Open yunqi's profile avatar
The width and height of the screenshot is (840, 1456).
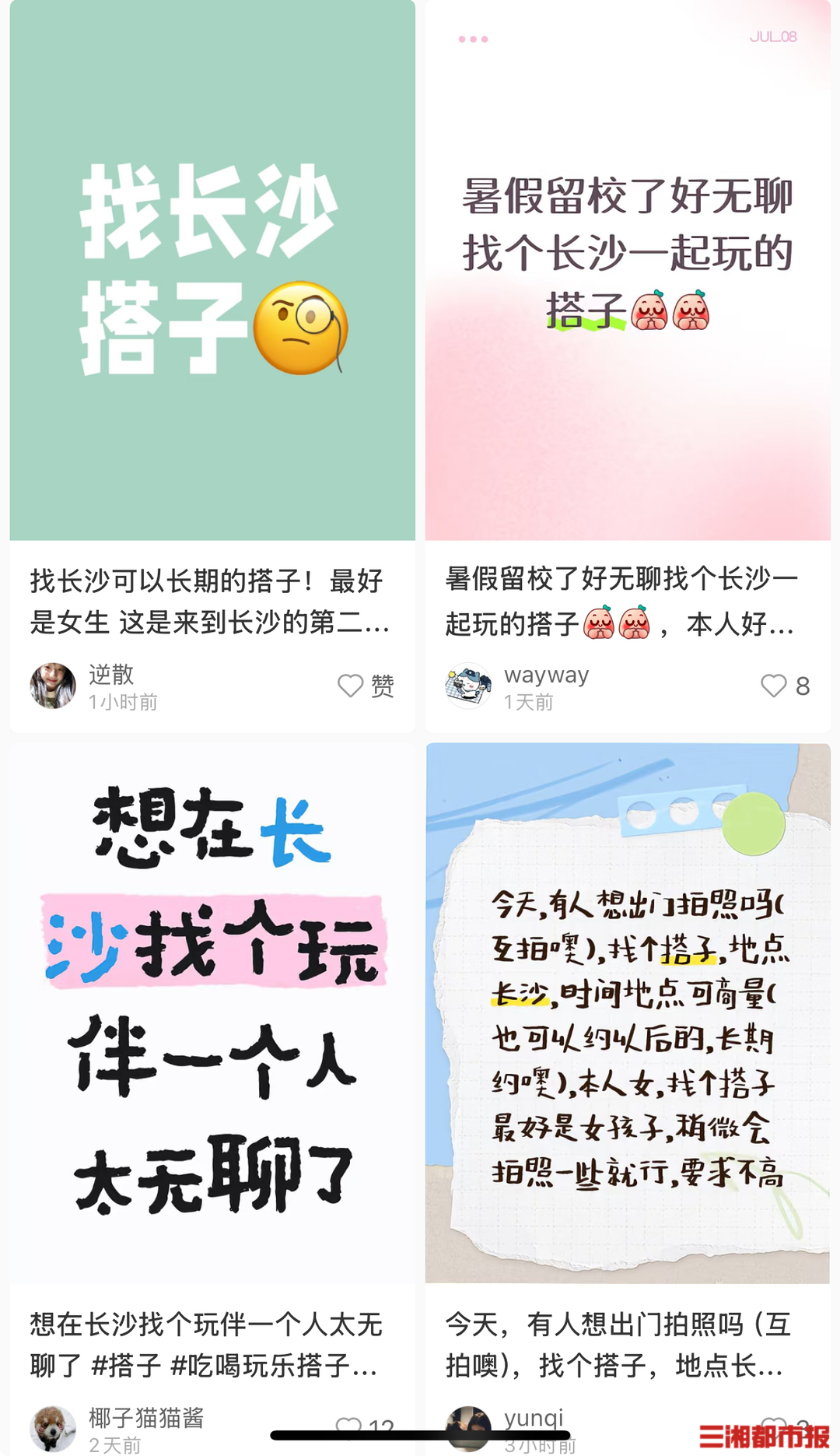click(468, 1429)
